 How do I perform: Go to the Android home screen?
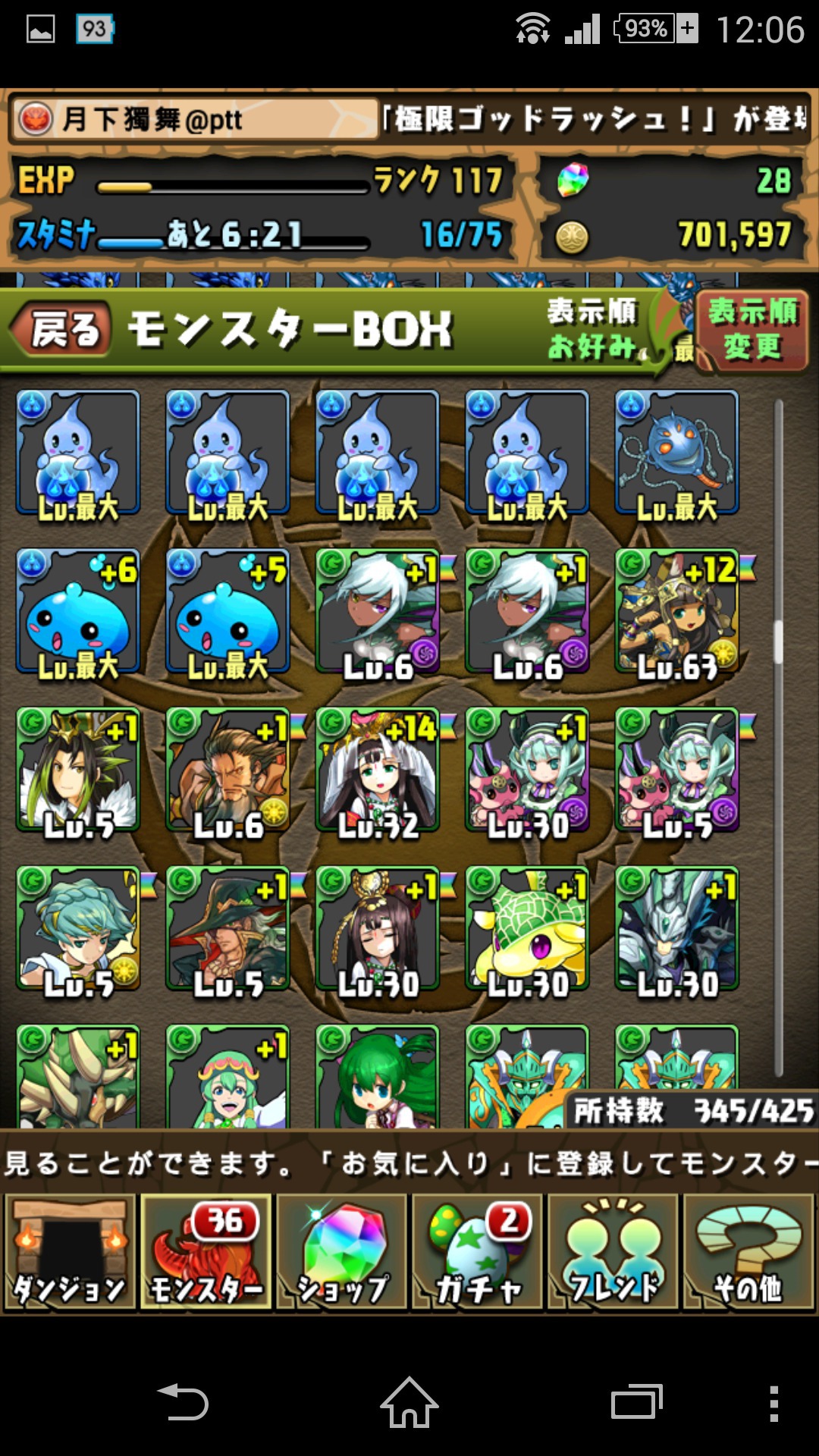(x=409, y=1402)
